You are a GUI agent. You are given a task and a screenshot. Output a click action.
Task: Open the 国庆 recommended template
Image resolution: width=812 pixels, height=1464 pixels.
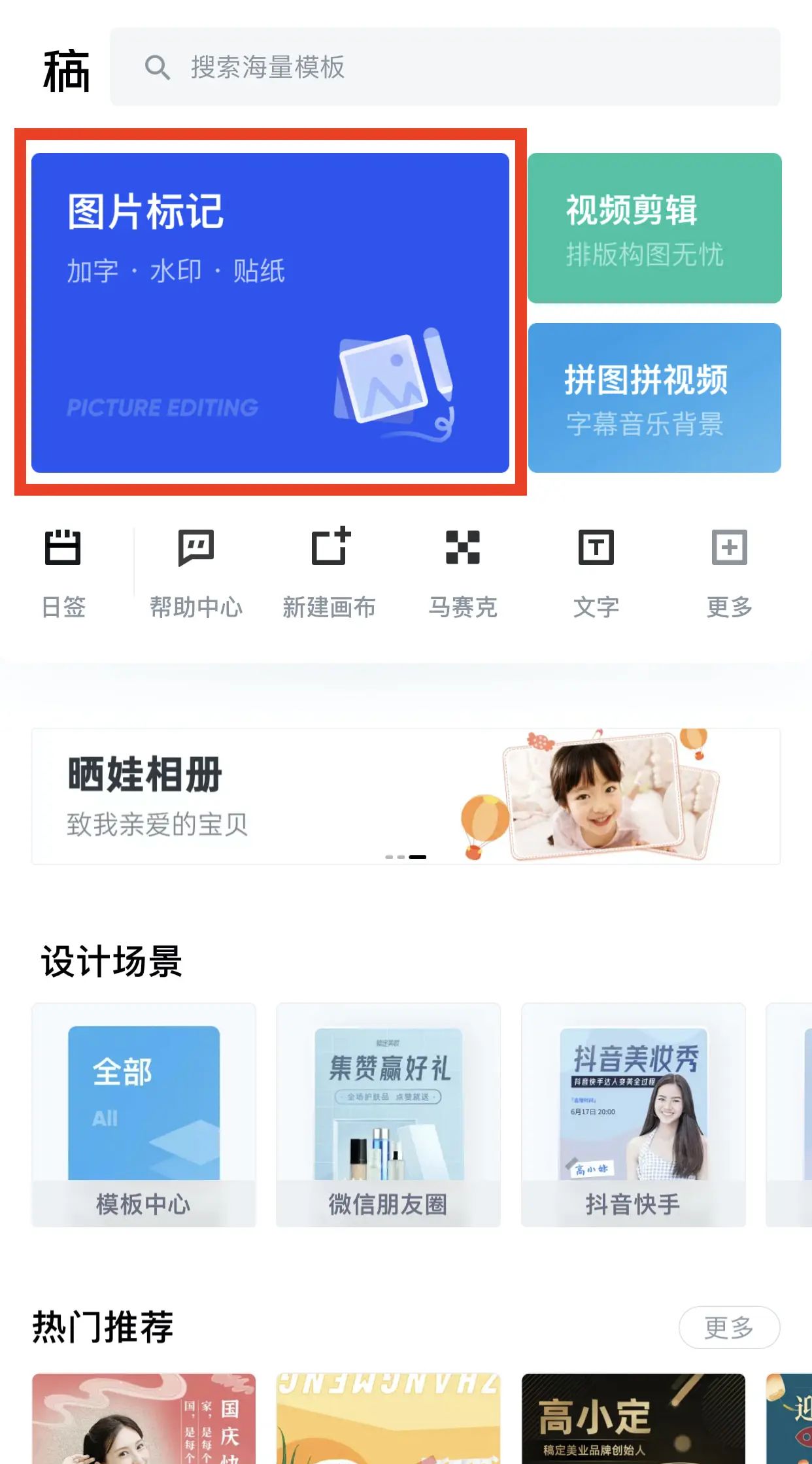[144, 1419]
